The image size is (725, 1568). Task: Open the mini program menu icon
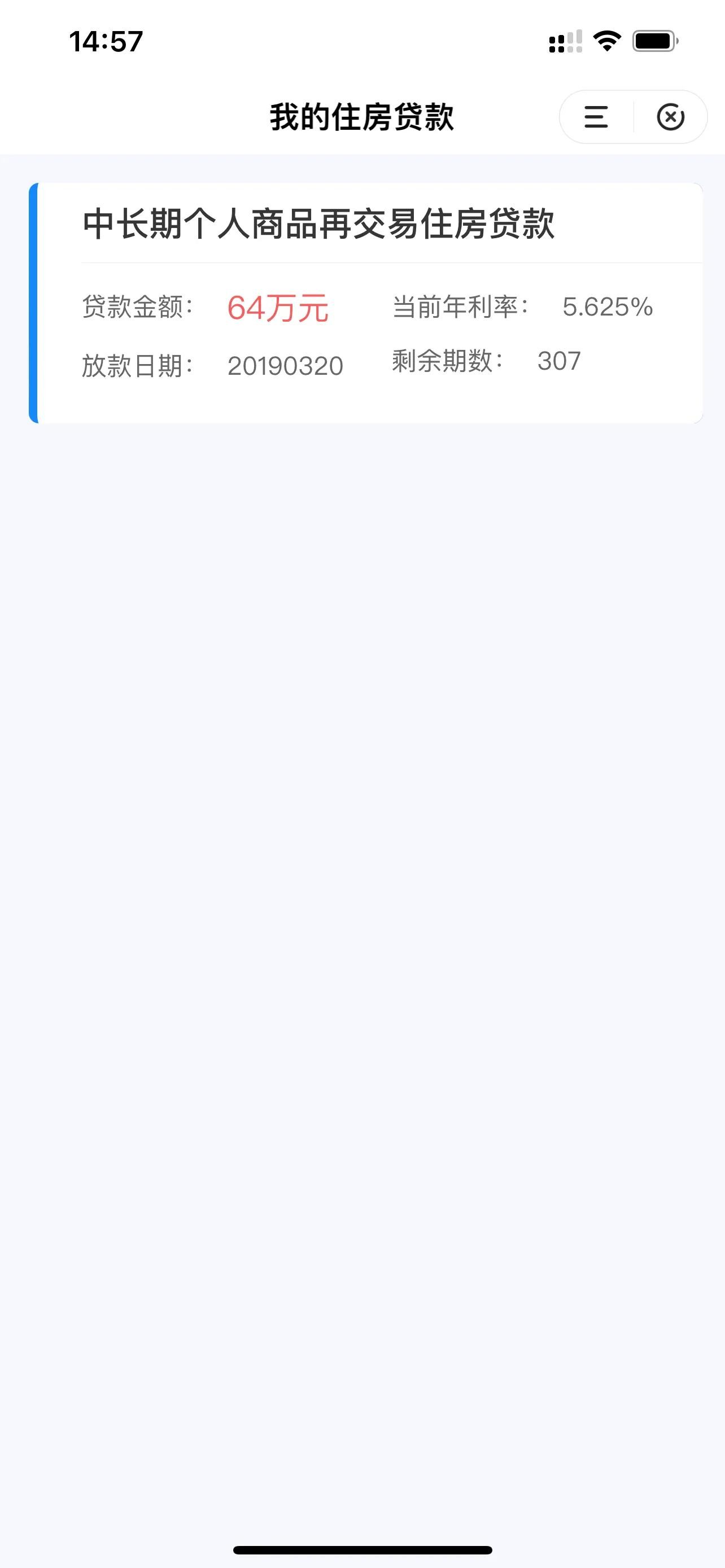(595, 117)
